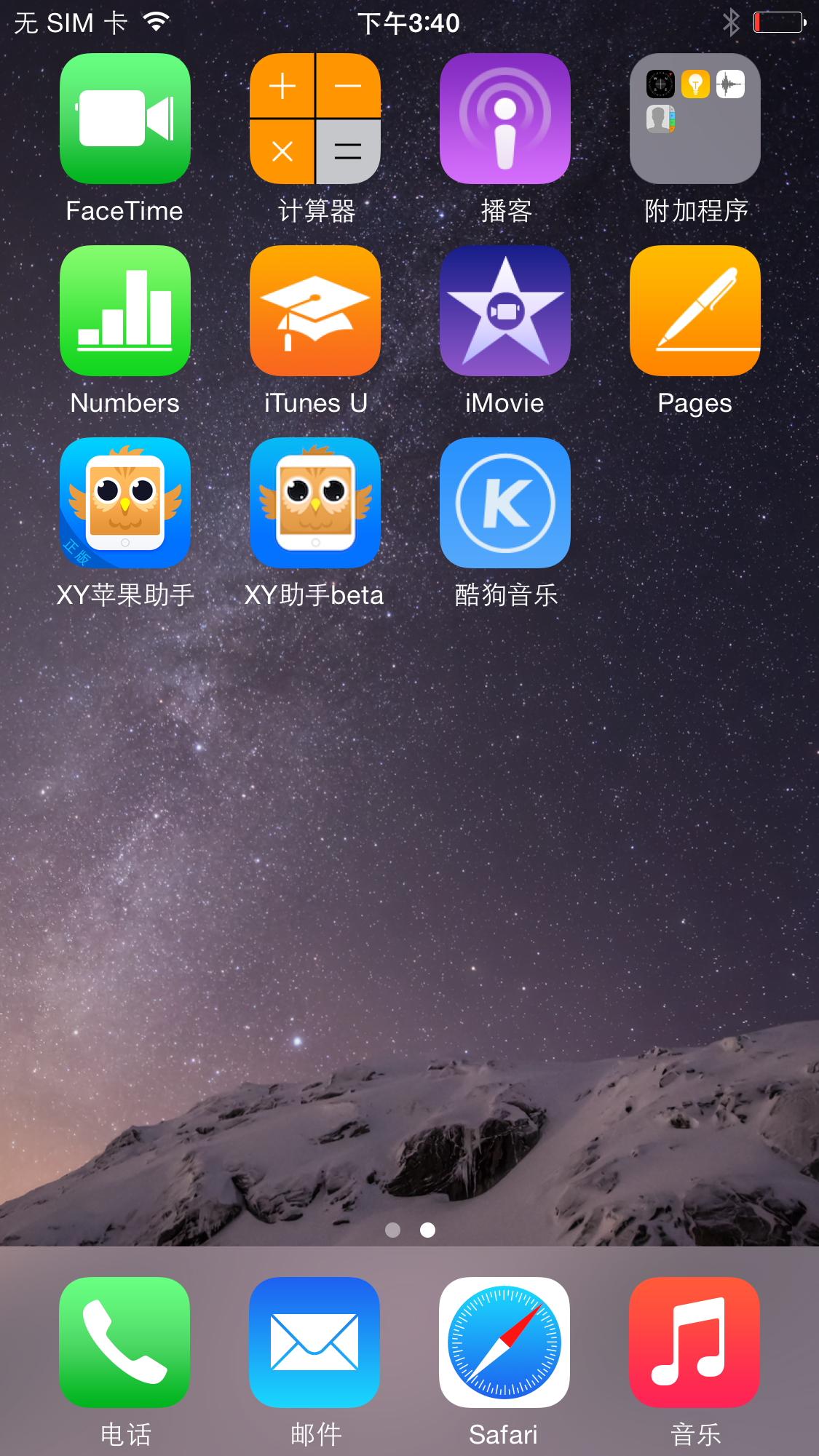Open the 邮件 mail app in dock
The height and width of the screenshot is (1456, 819).
(x=315, y=1342)
